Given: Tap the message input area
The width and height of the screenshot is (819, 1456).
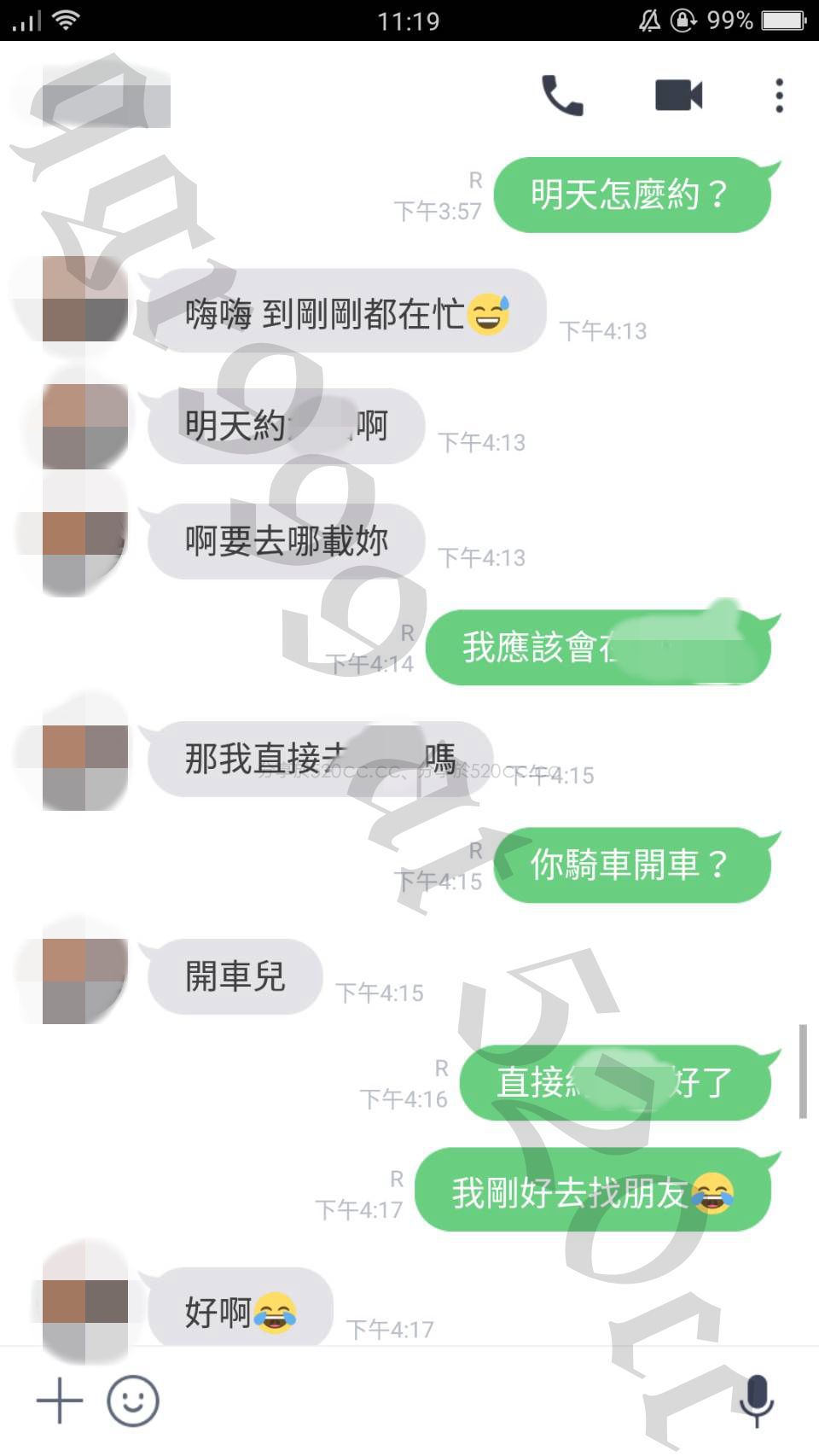Looking at the screenshot, I should click(444, 1401).
